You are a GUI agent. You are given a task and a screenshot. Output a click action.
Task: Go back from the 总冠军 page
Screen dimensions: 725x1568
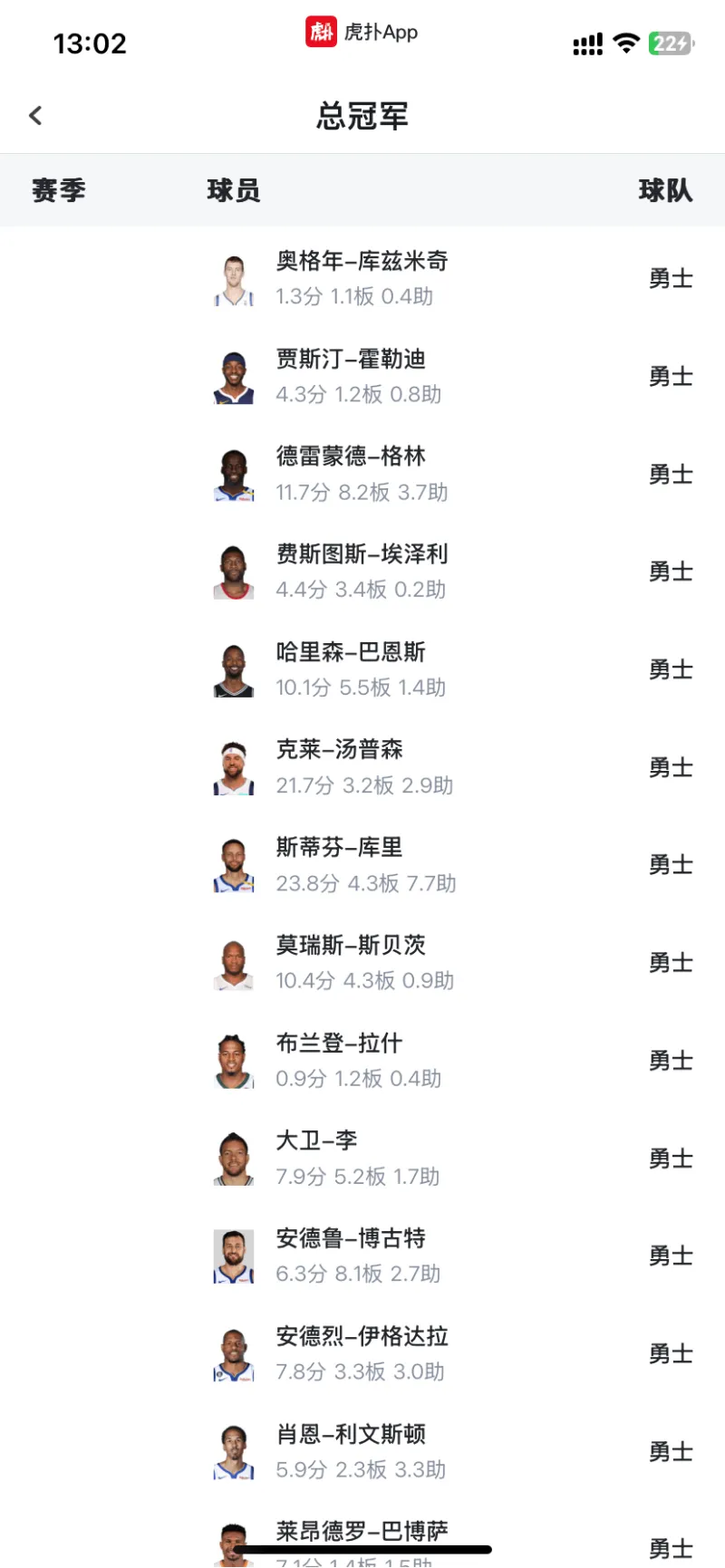coord(36,115)
